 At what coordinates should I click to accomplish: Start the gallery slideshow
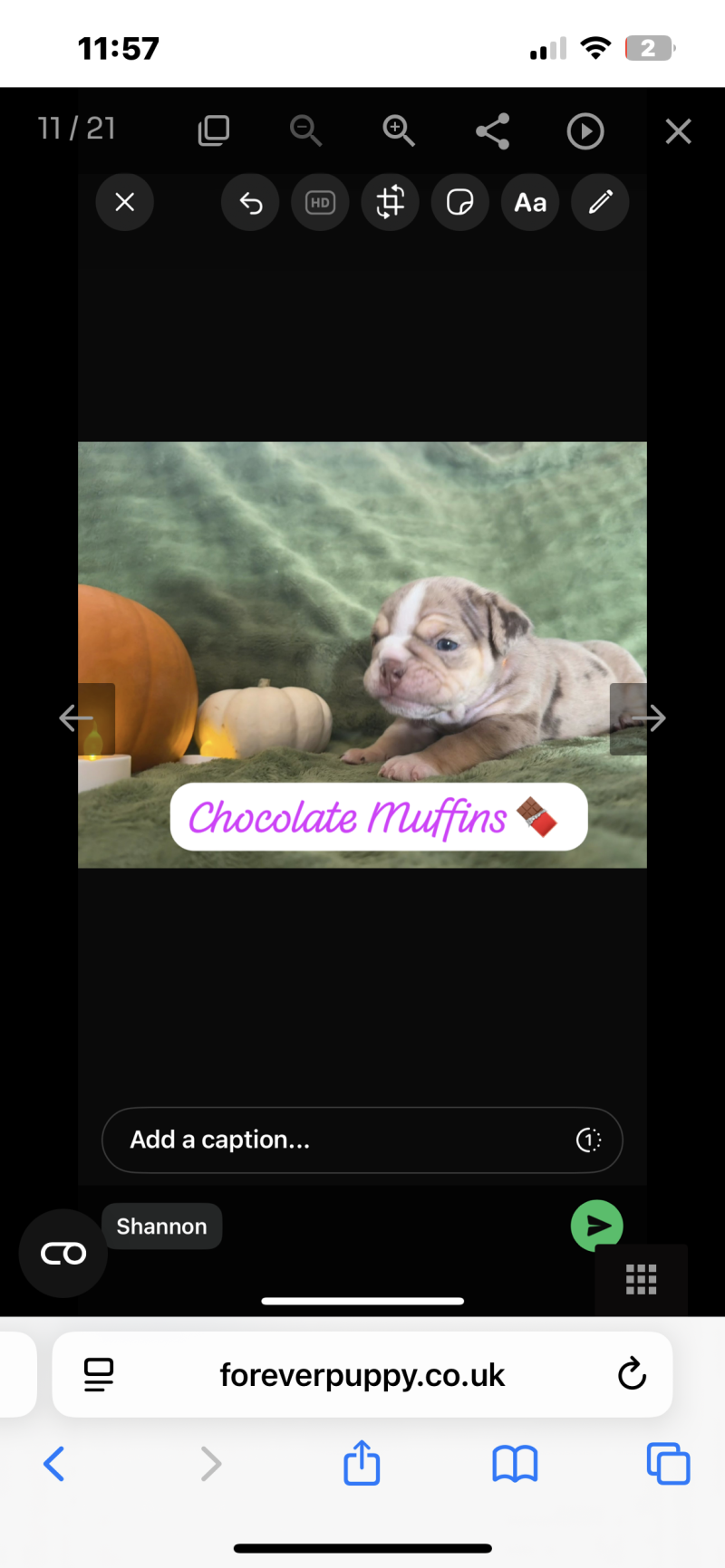(x=585, y=131)
